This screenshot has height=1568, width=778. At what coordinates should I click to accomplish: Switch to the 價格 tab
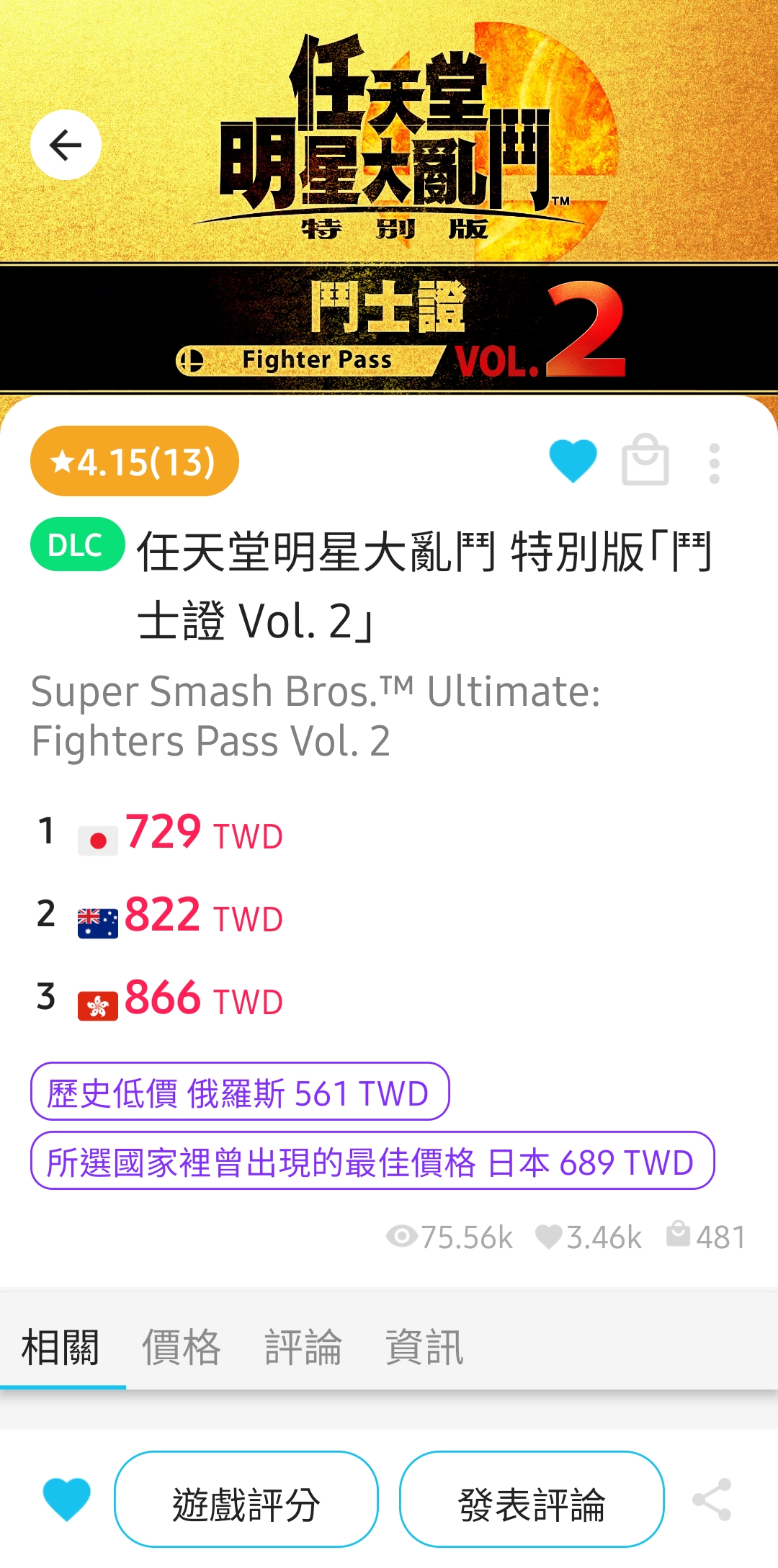(182, 1347)
